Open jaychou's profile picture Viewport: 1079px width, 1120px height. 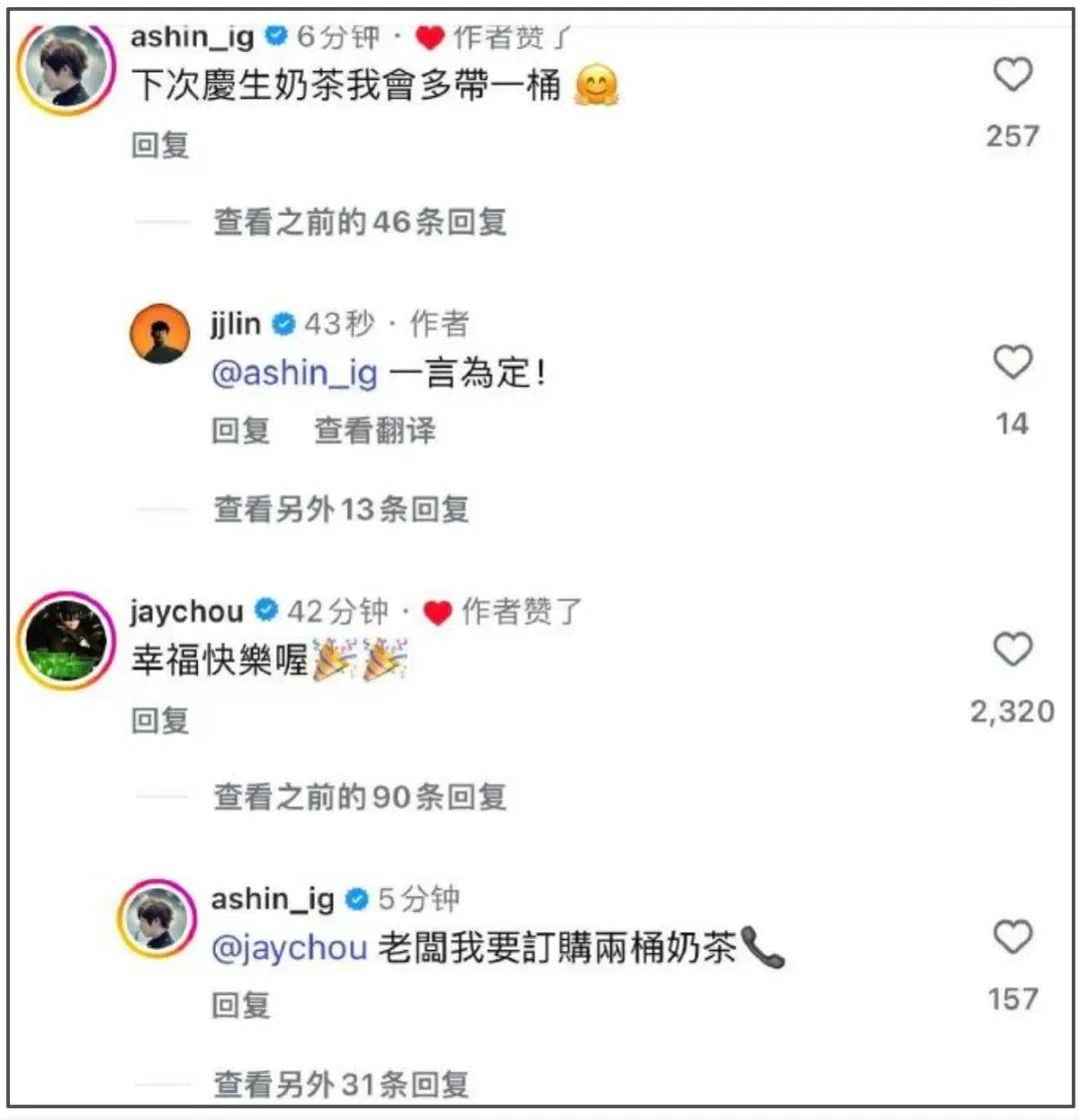[67, 640]
